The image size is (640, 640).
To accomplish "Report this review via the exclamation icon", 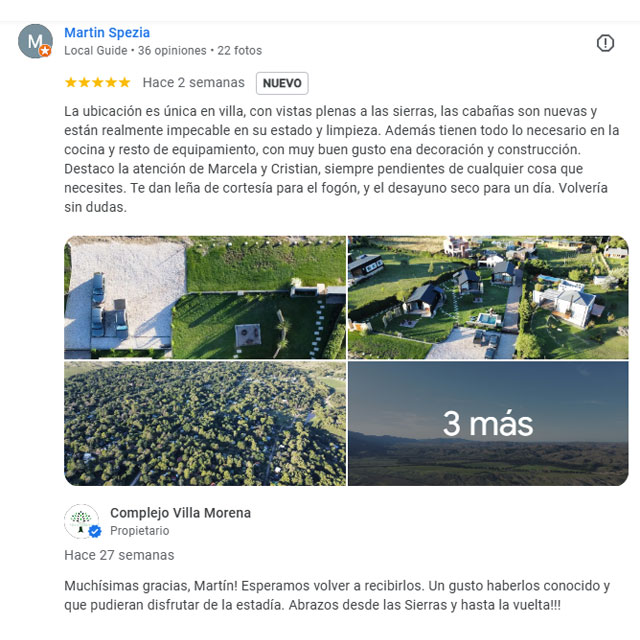I will pyautogui.click(x=605, y=43).
